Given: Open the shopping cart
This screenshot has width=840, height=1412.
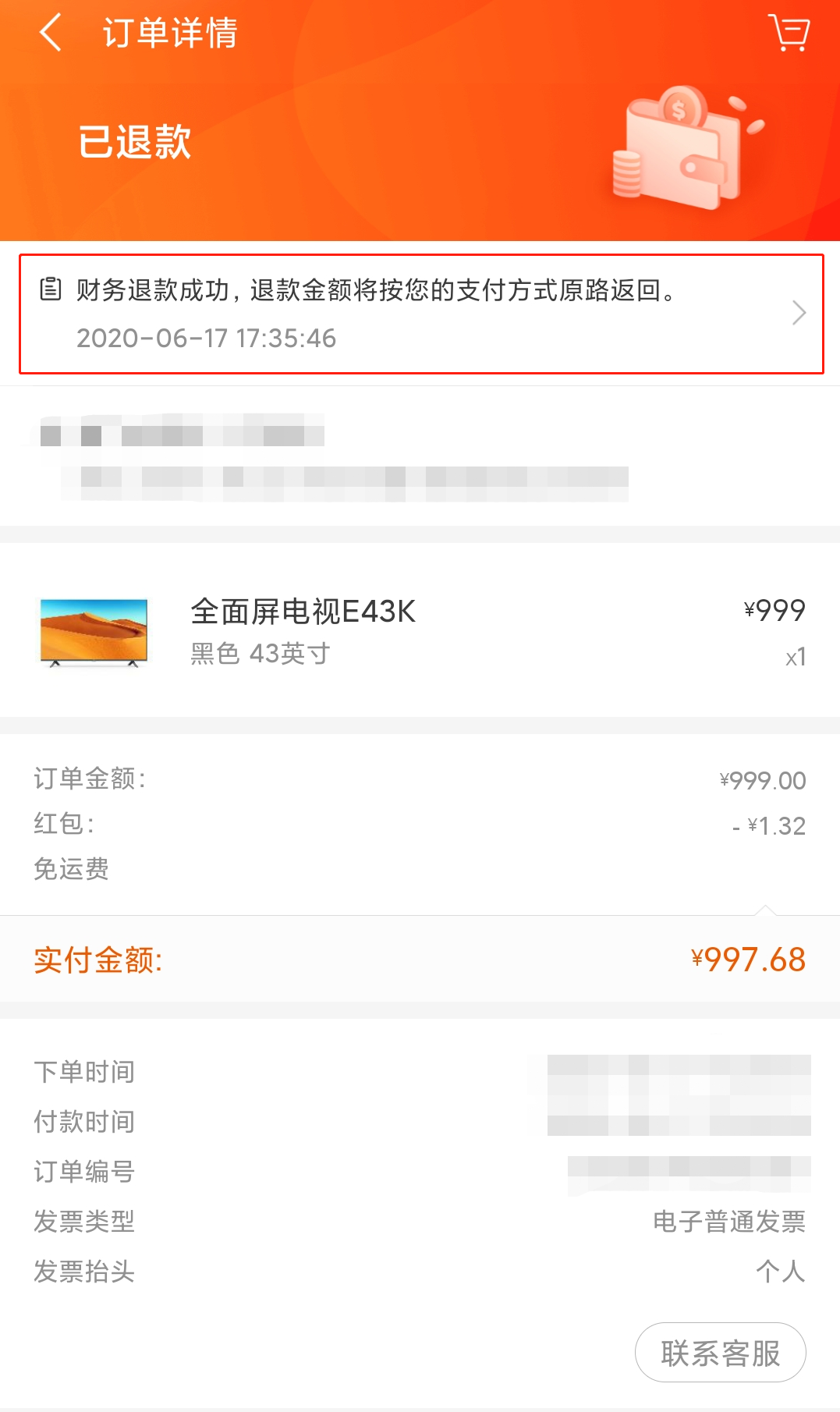Looking at the screenshot, I should tap(789, 34).
